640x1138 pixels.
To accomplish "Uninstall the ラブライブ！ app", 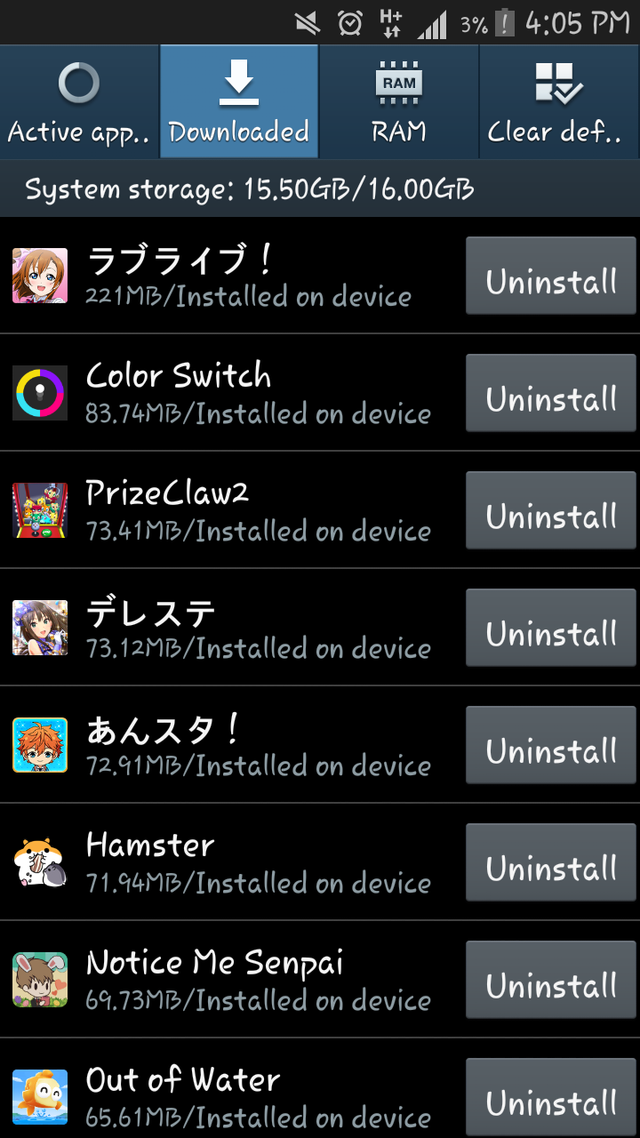I will pyautogui.click(x=551, y=276).
